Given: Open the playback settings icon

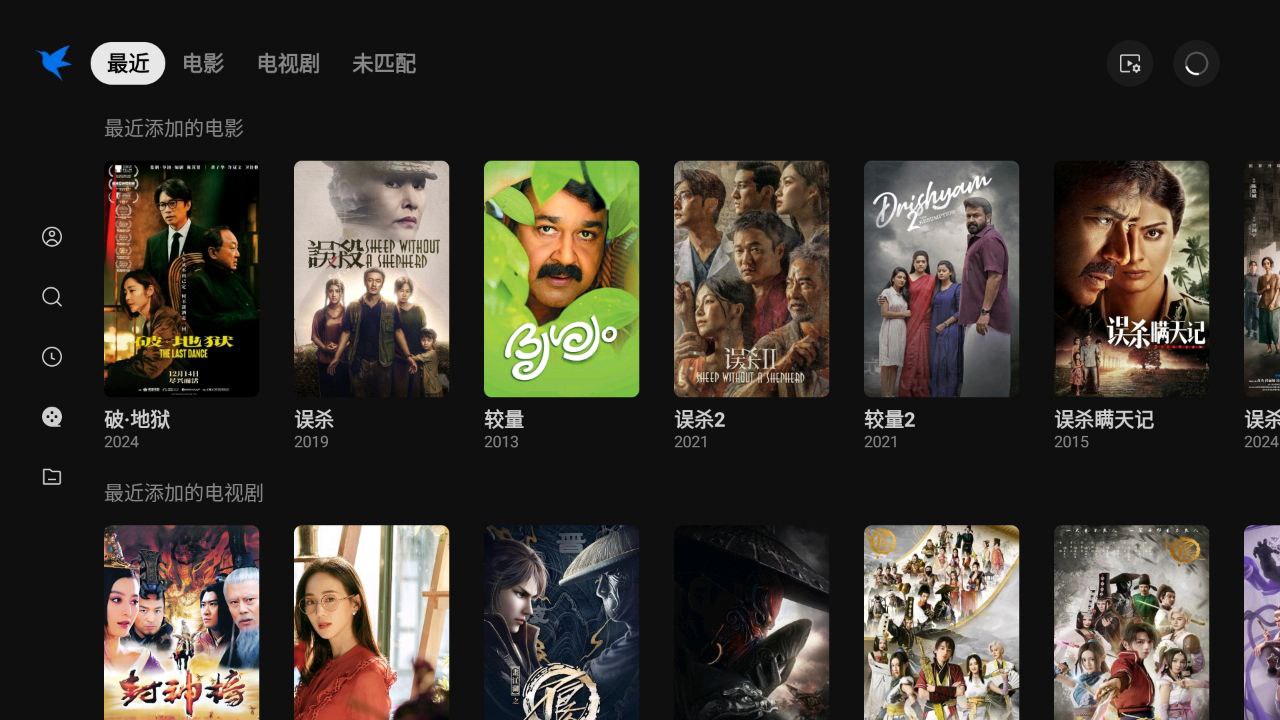Looking at the screenshot, I should click(1130, 64).
